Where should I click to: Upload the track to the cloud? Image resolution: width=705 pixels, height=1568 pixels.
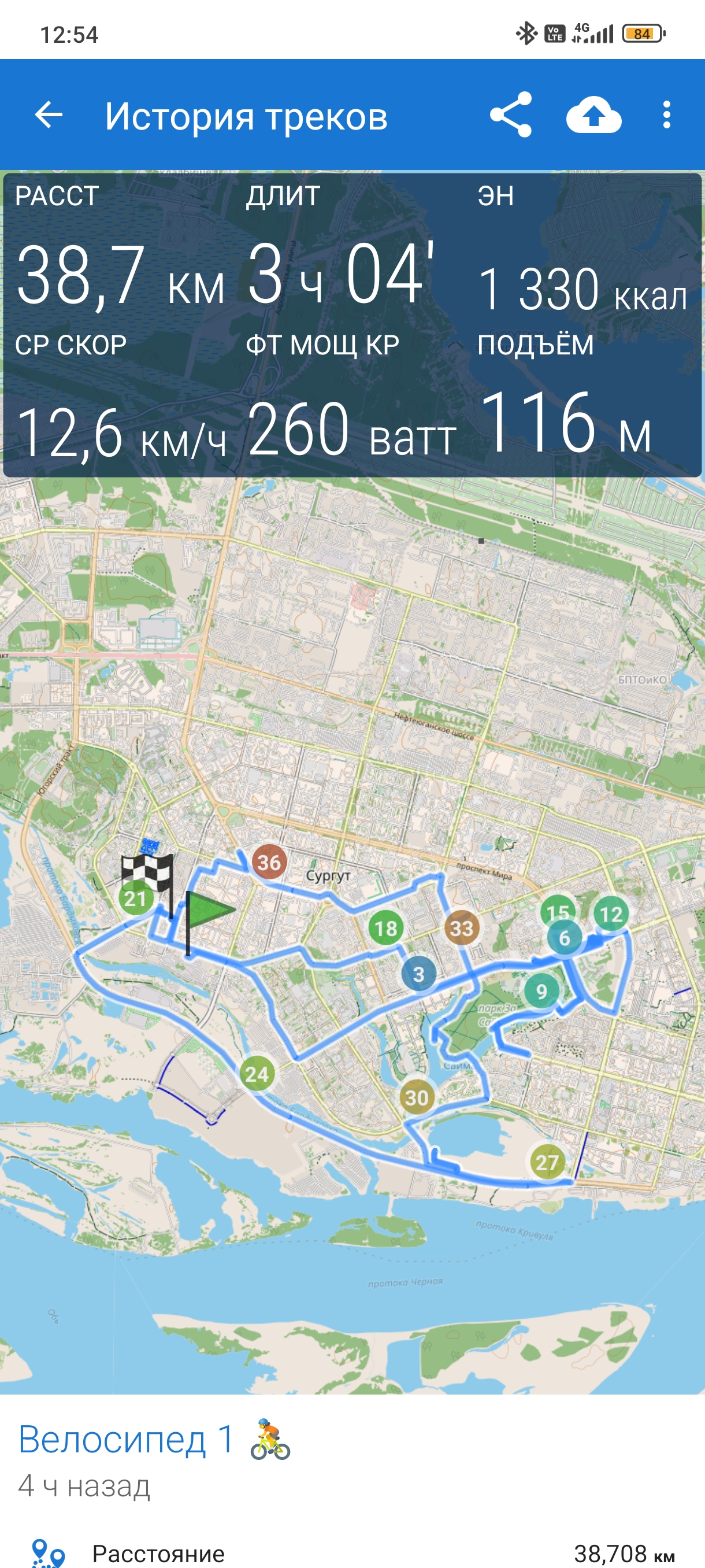pyautogui.click(x=593, y=114)
